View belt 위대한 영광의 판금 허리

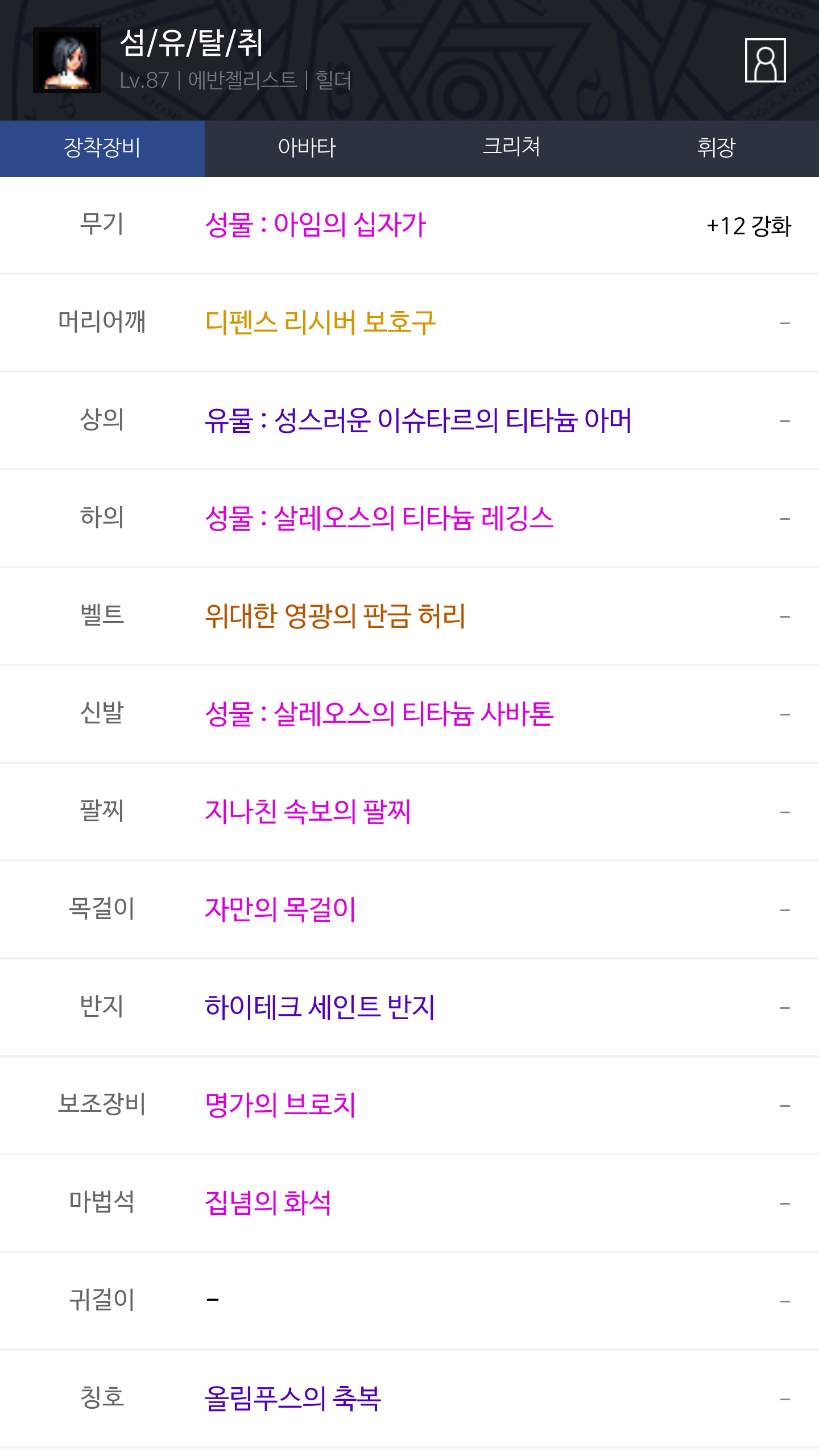335,616
